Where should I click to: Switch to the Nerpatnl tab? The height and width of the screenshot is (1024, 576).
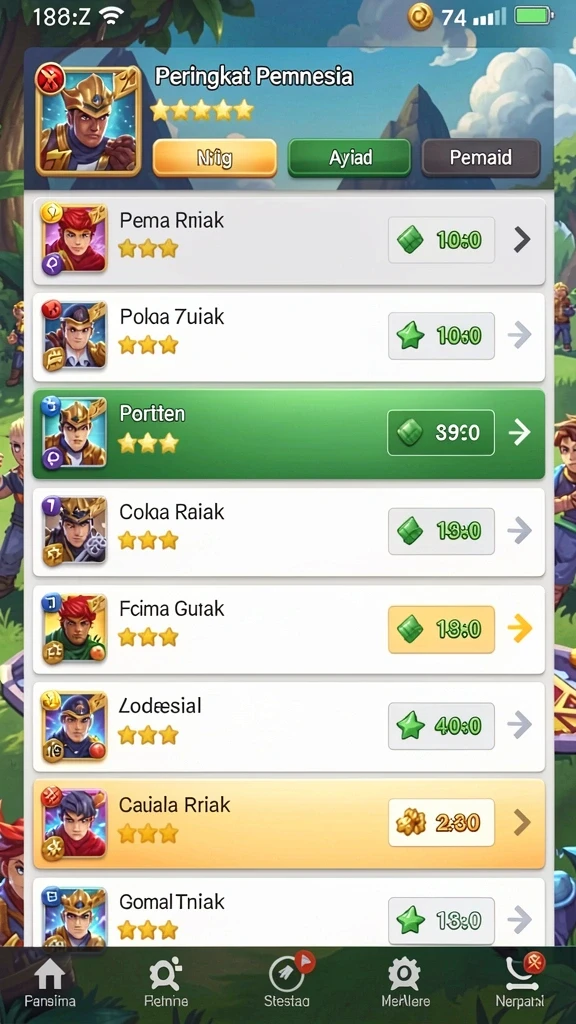(x=522, y=982)
